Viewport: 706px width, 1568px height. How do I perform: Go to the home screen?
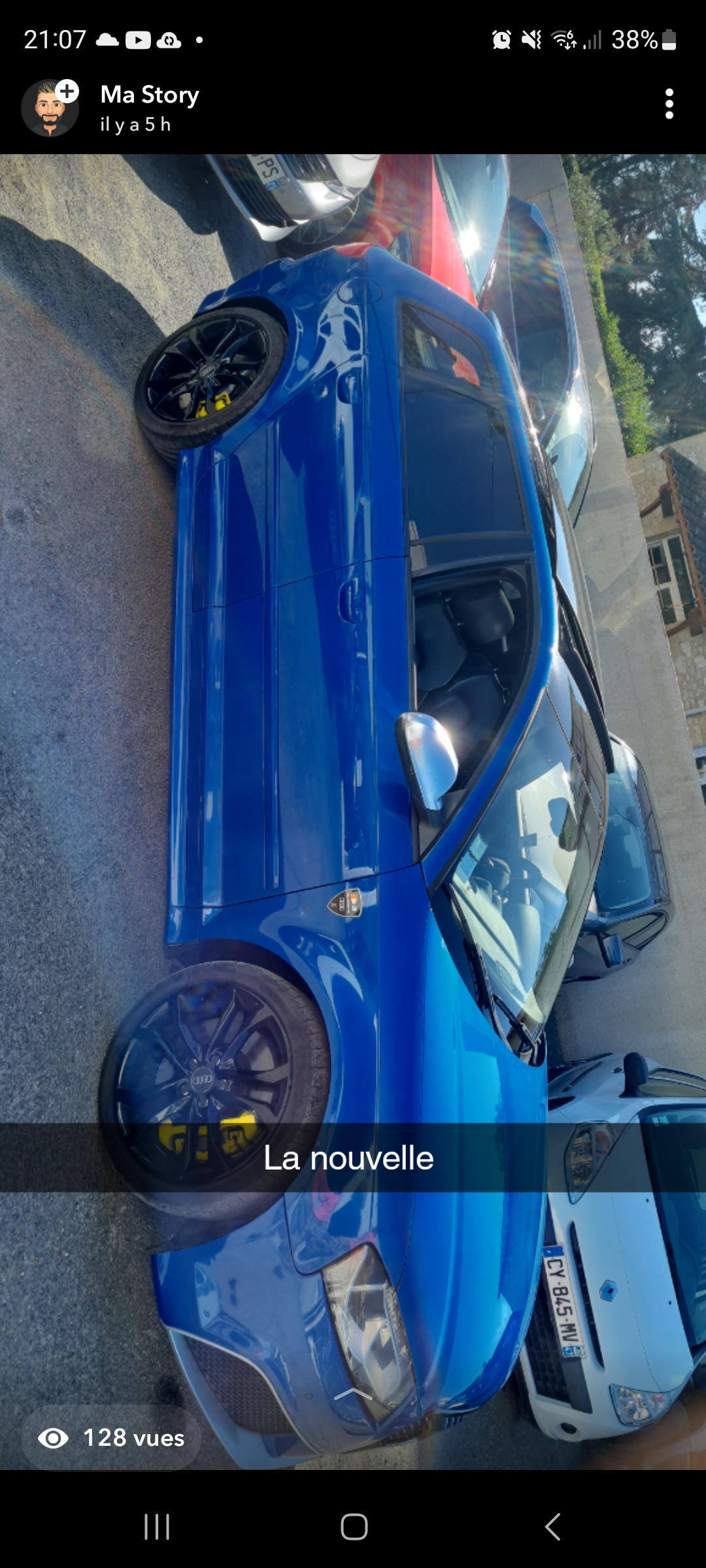point(354,1527)
